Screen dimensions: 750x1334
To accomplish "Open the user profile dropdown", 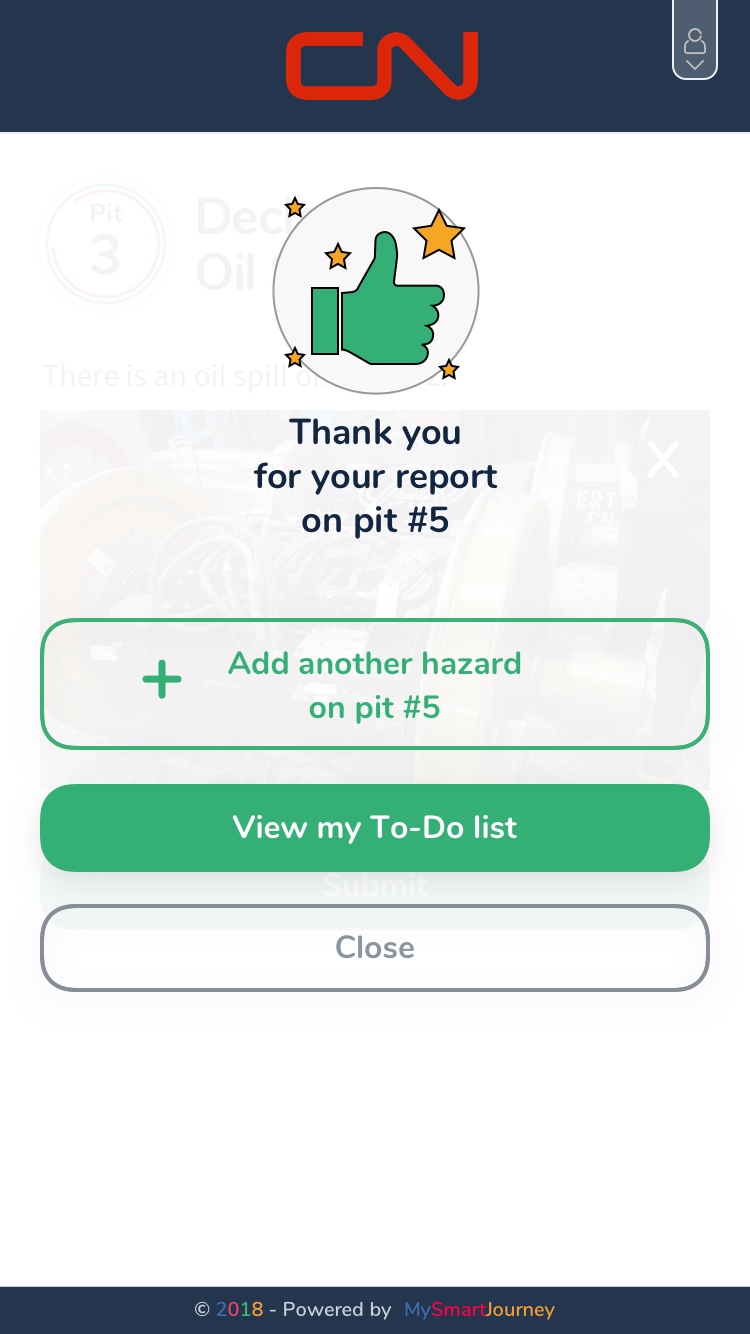I will coord(695,42).
